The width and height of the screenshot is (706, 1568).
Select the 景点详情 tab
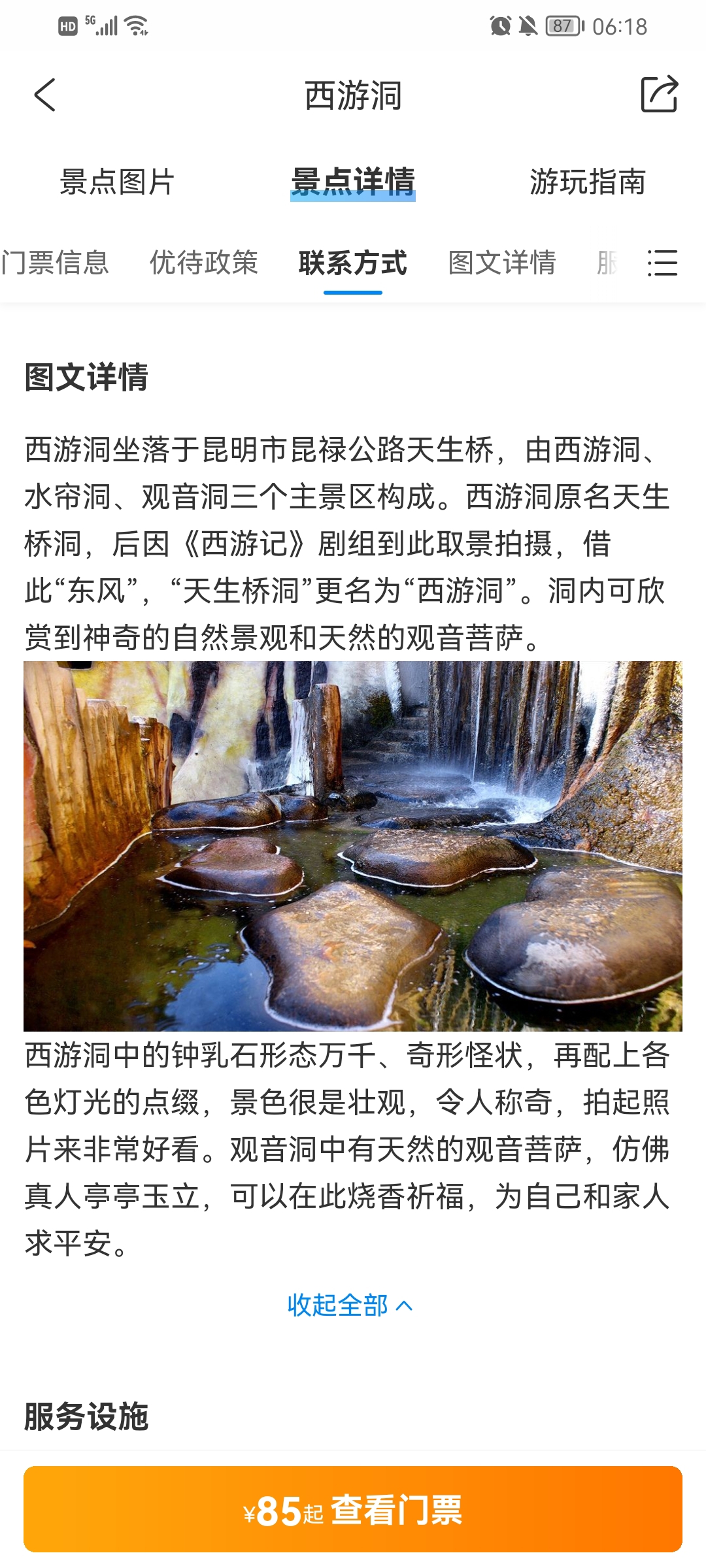coord(353,182)
